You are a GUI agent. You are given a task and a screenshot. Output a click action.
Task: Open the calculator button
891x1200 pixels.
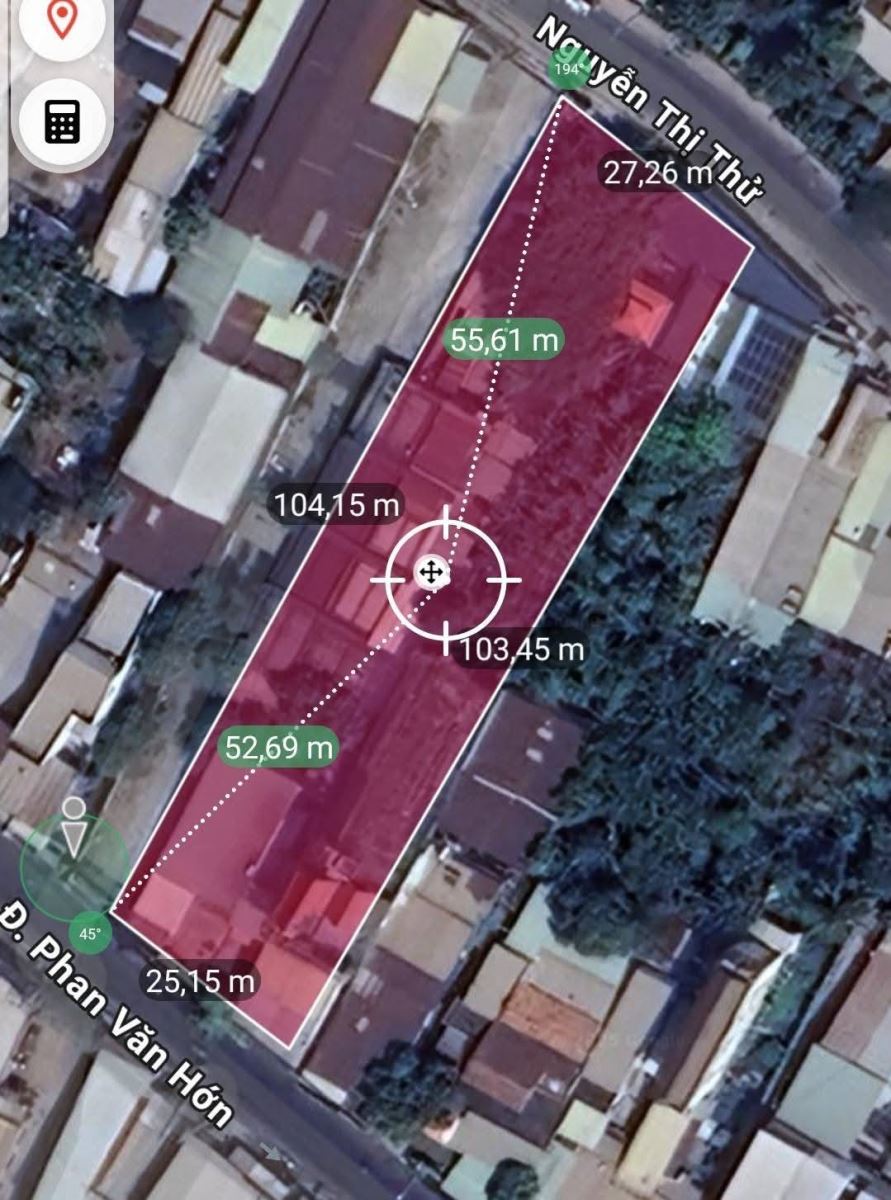(62, 120)
